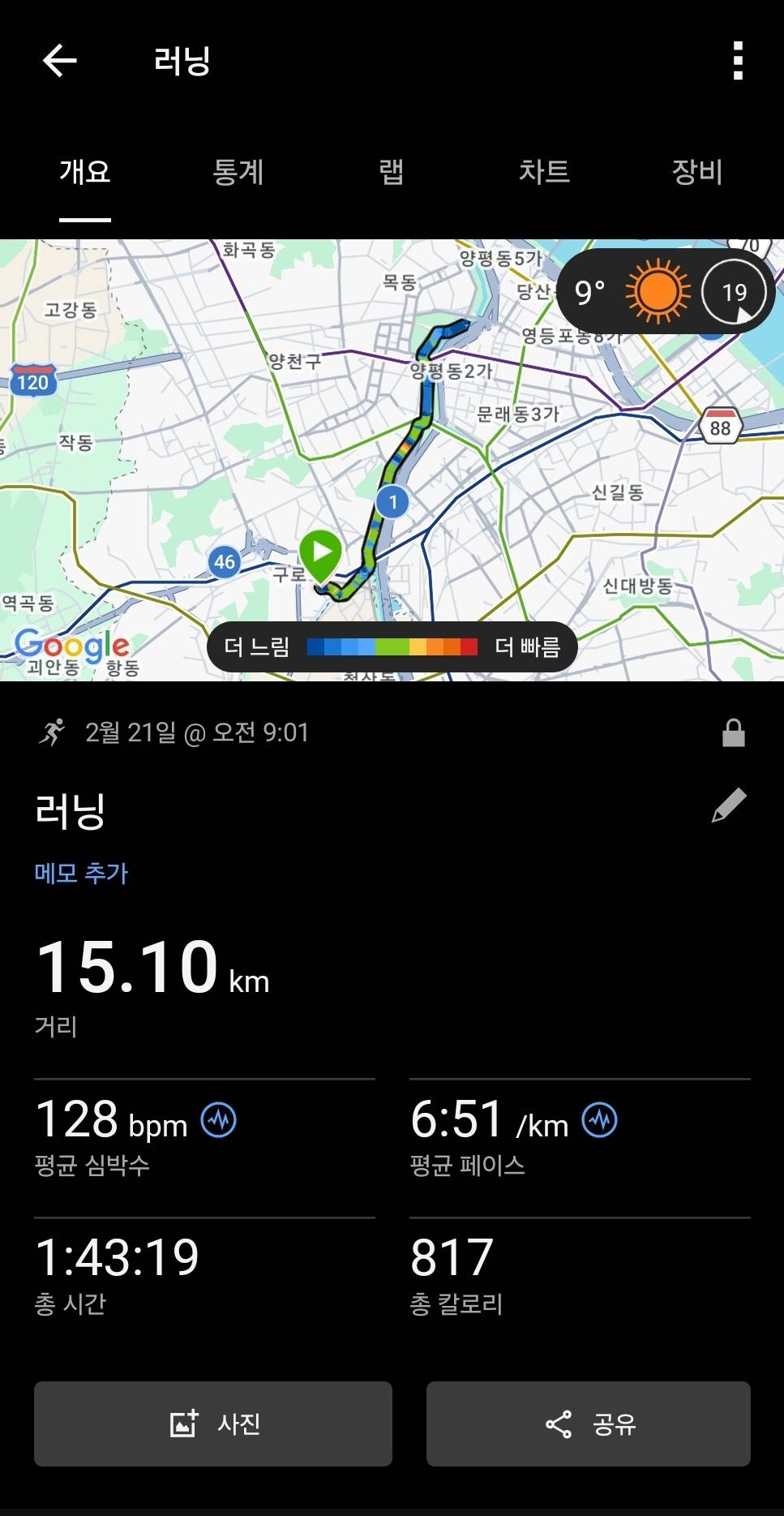This screenshot has width=784, height=1516.
Task: Tap 메모 추가 to add a note
Action: pos(79,874)
